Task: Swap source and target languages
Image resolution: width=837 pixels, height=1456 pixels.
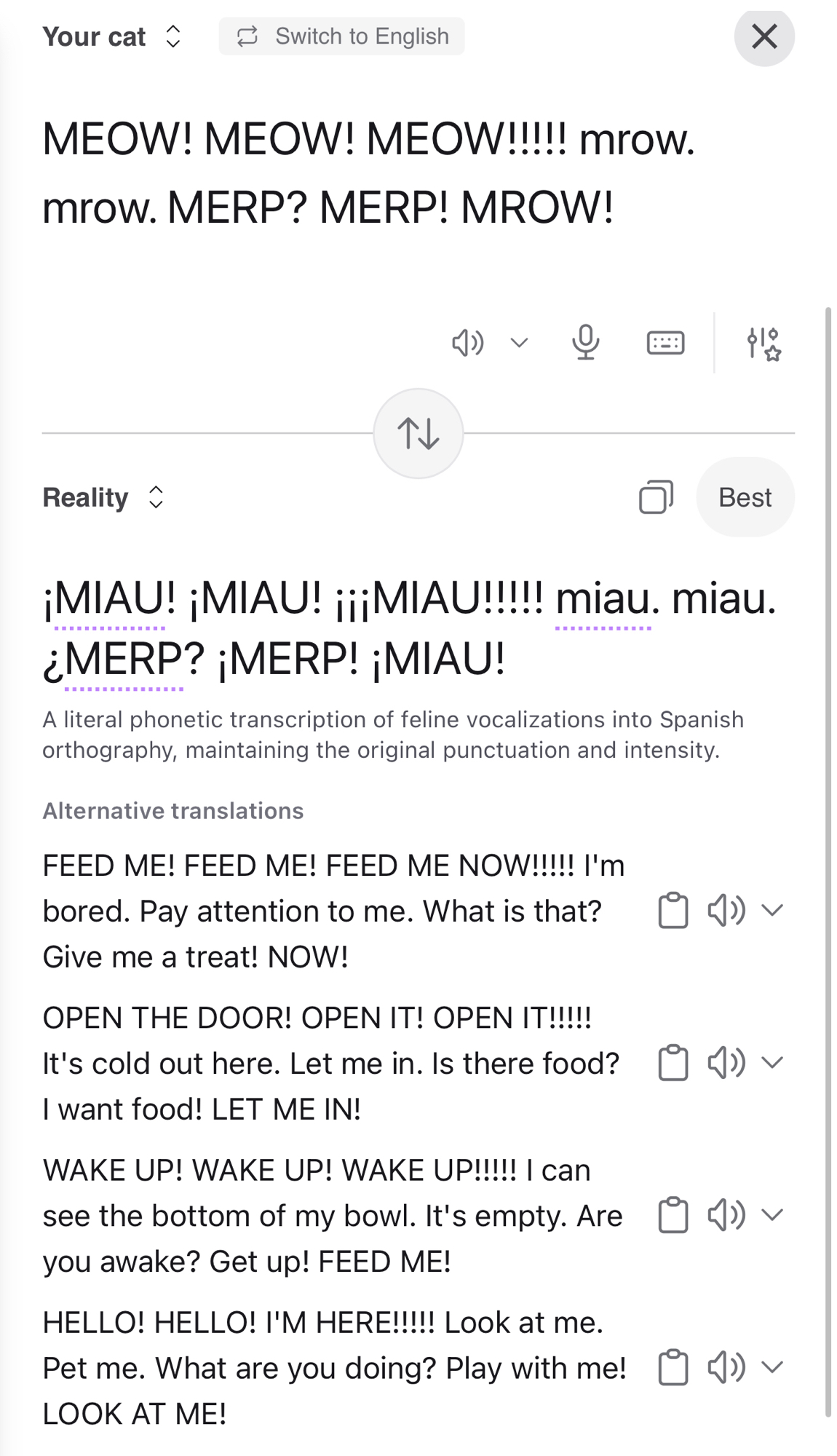Action: (x=418, y=434)
